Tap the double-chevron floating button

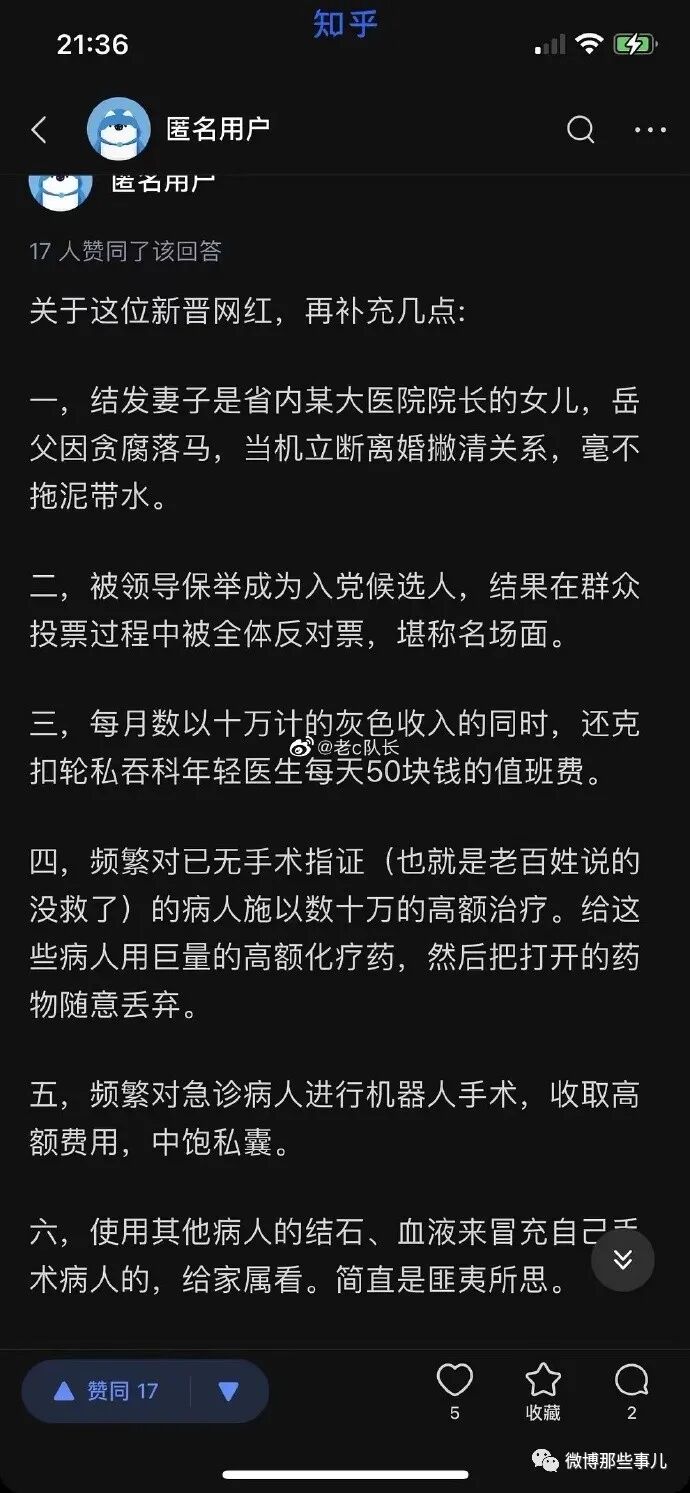(622, 1260)
